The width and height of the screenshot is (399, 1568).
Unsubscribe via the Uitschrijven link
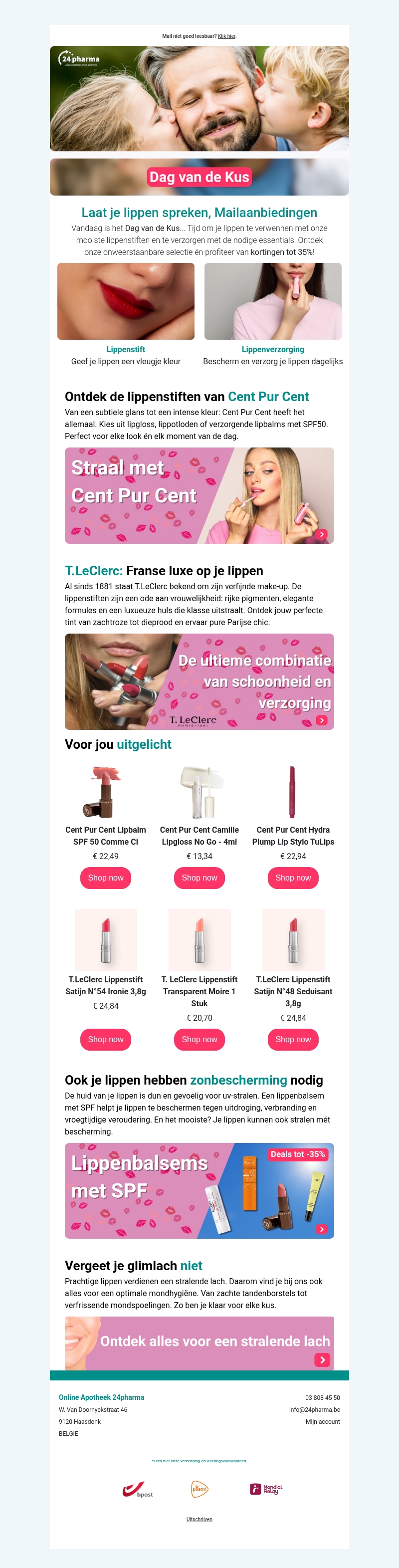pyautogui.click(x=199, y=1519)
